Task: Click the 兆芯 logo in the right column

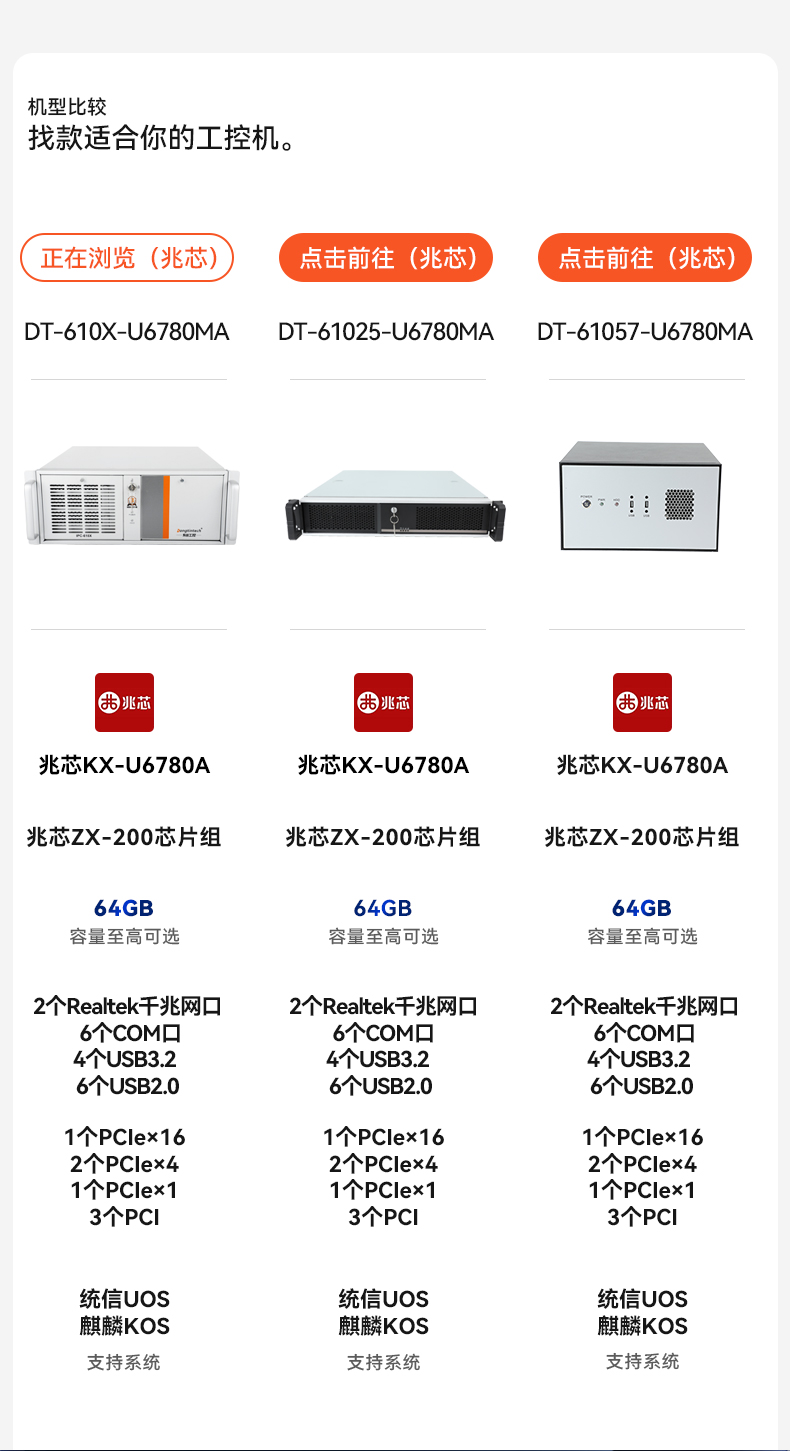Action: pyautogui.click(x=642, y=703)
